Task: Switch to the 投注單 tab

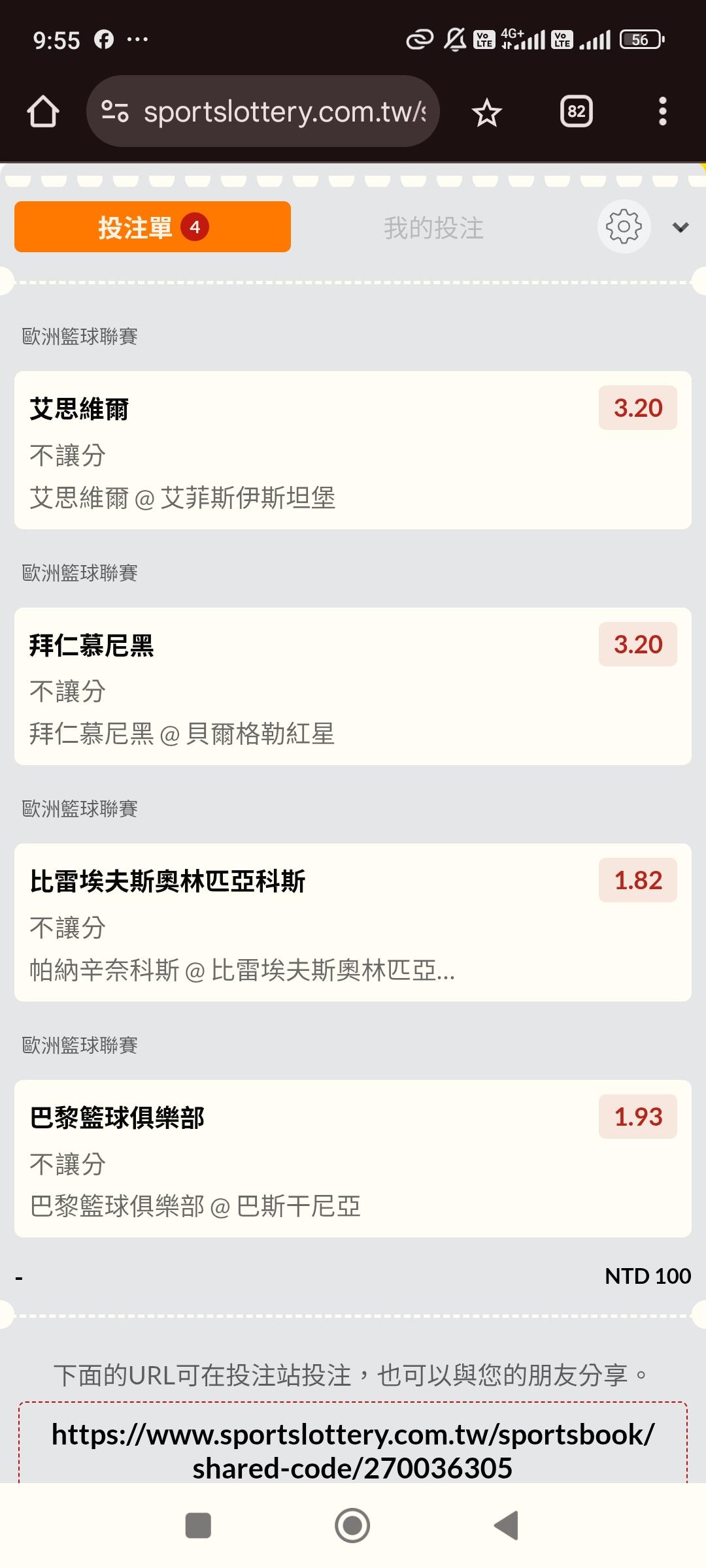Action: click(152, 227)
